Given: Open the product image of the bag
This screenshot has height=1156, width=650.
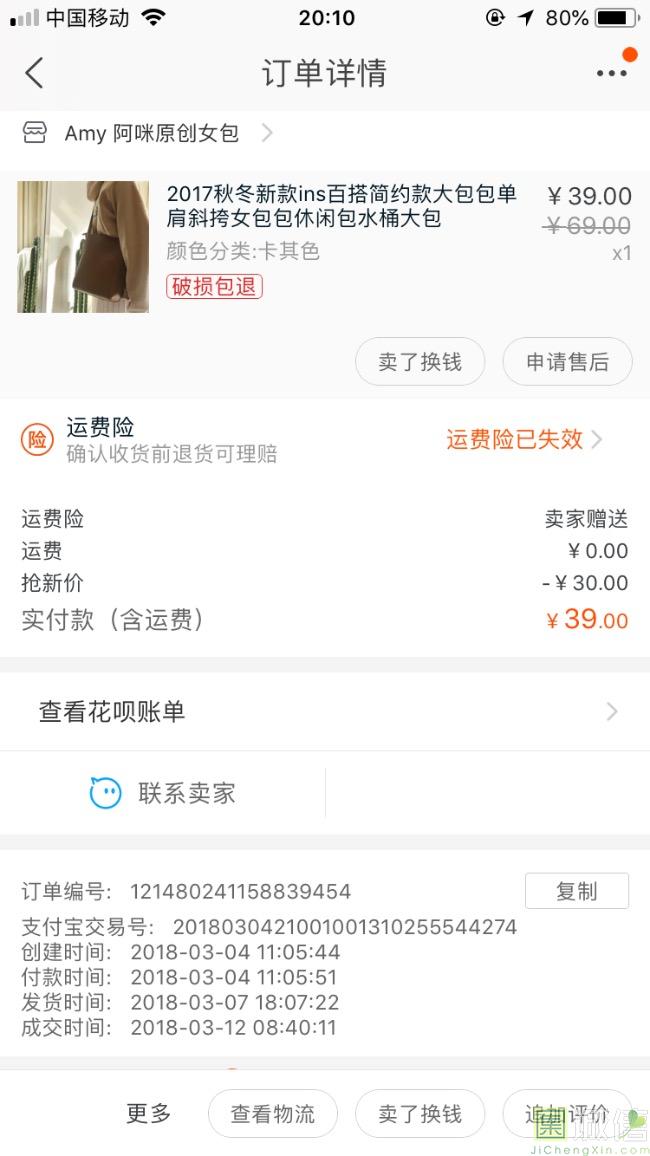Looking at the screenshot, I should point(83,246).
